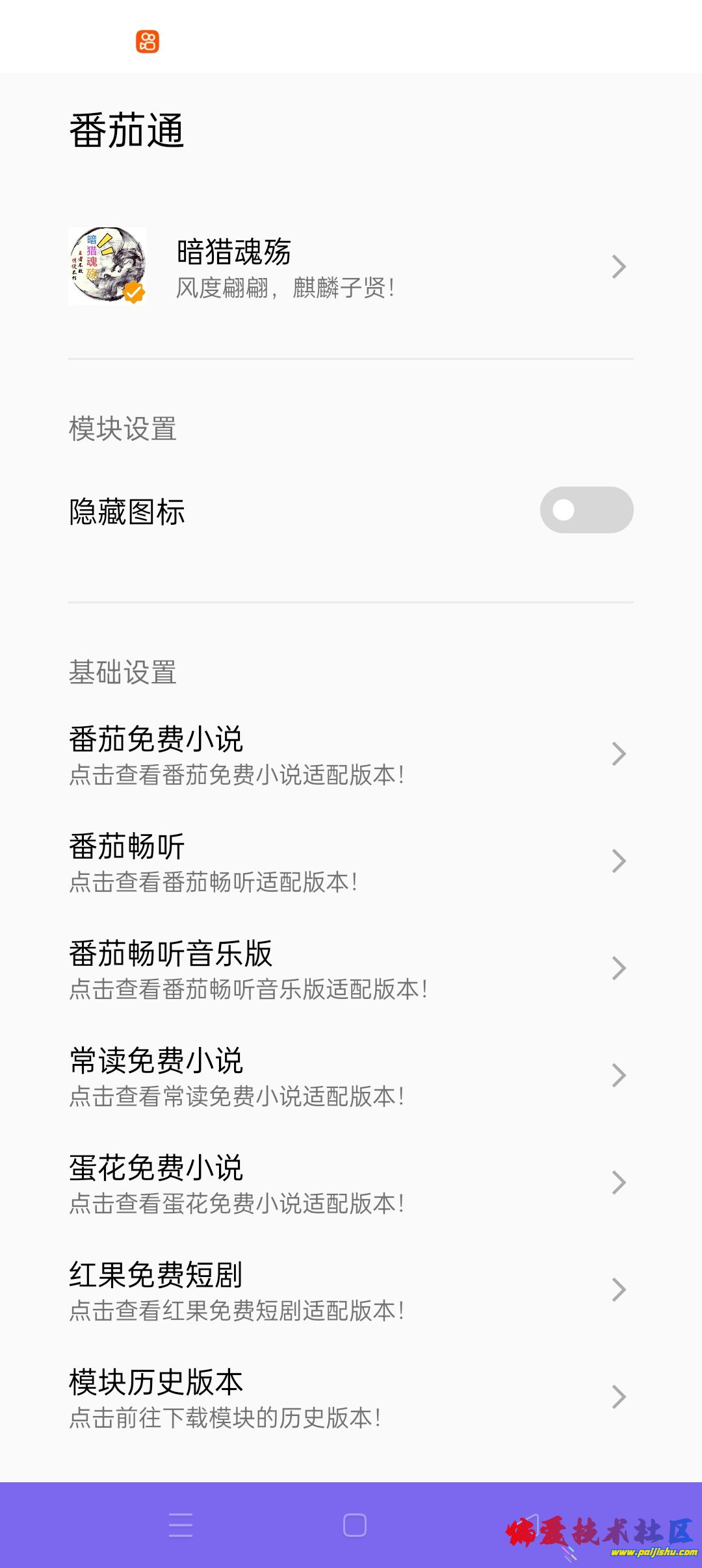702x1568 pixels.
Task: Open the system recent apps menu
Action: (x=180, y=1524)
